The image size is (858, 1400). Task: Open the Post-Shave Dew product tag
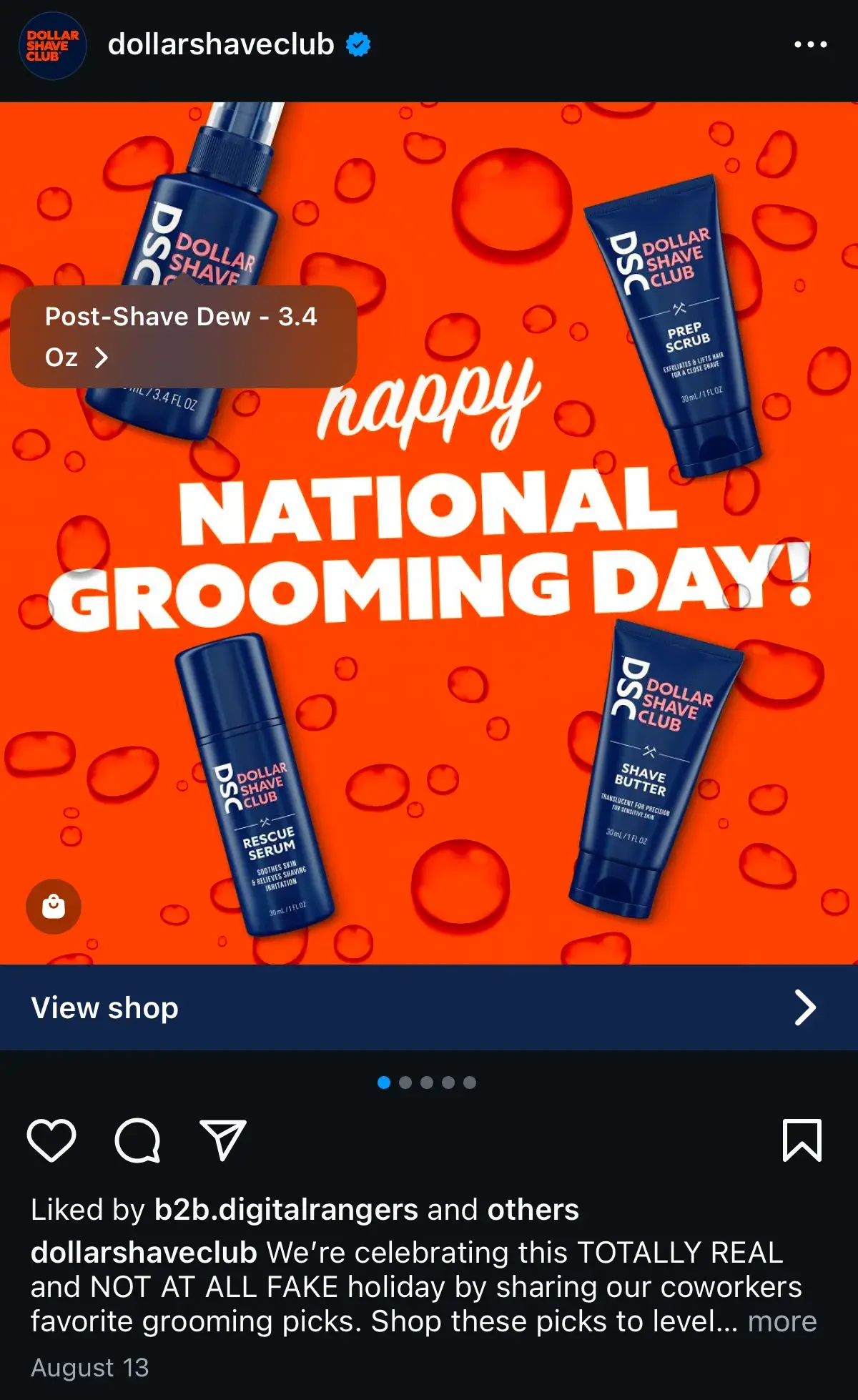pos(182,336)
